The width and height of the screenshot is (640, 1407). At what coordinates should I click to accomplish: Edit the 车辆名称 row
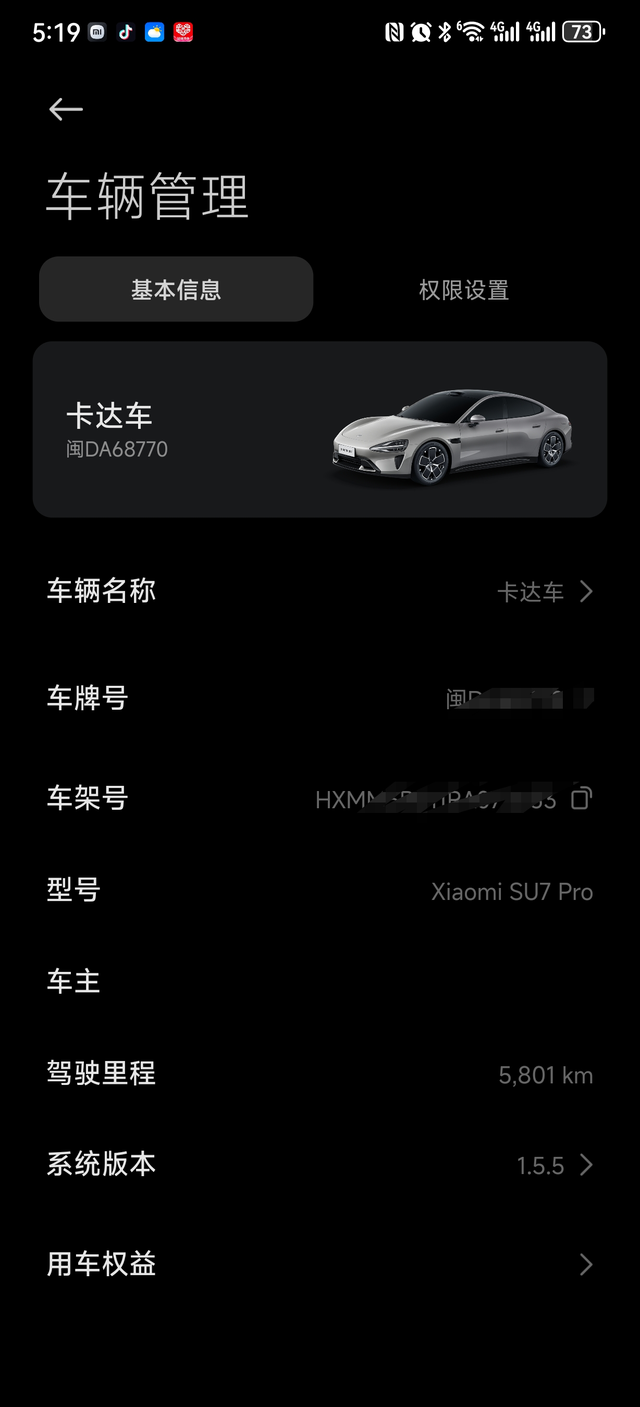coord(320,591)
